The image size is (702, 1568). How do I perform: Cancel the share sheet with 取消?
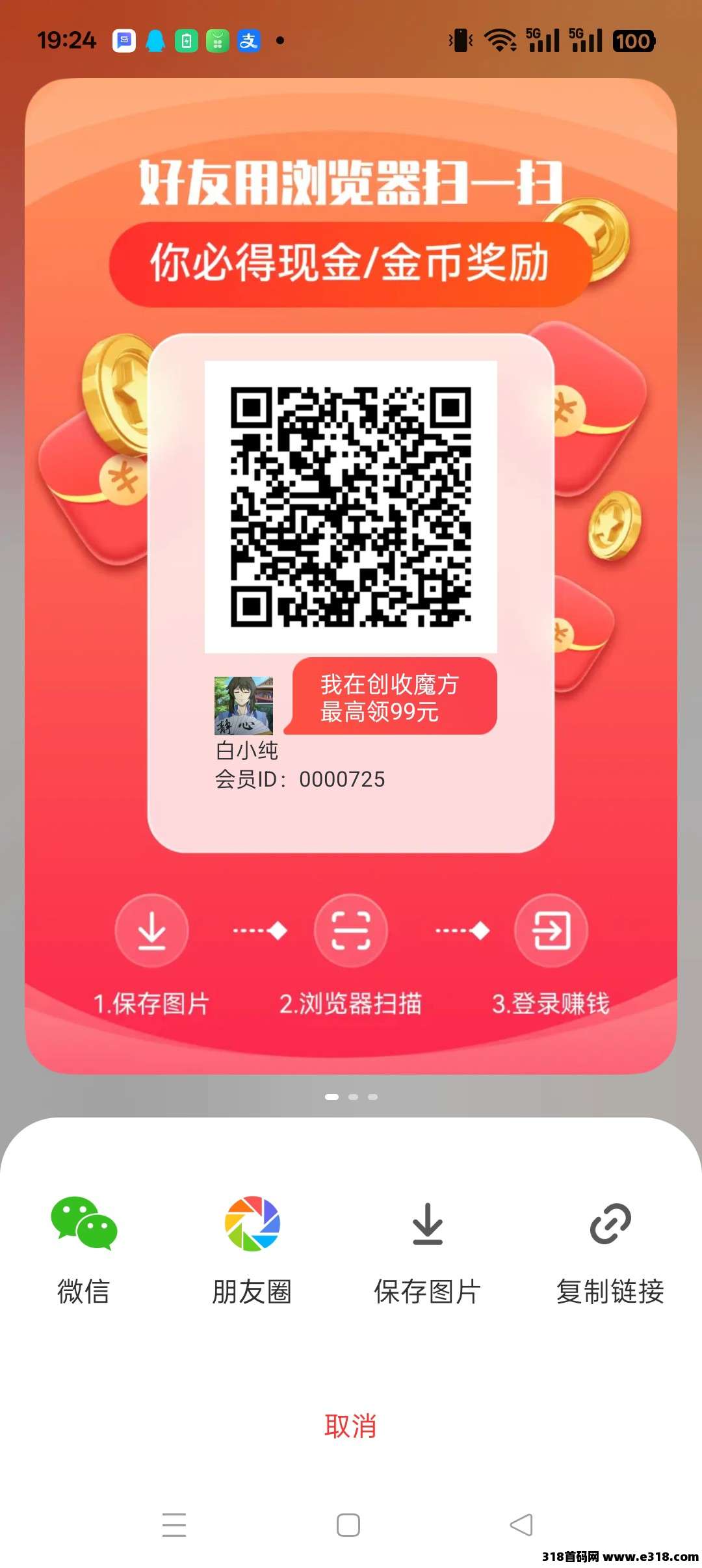350,1426
